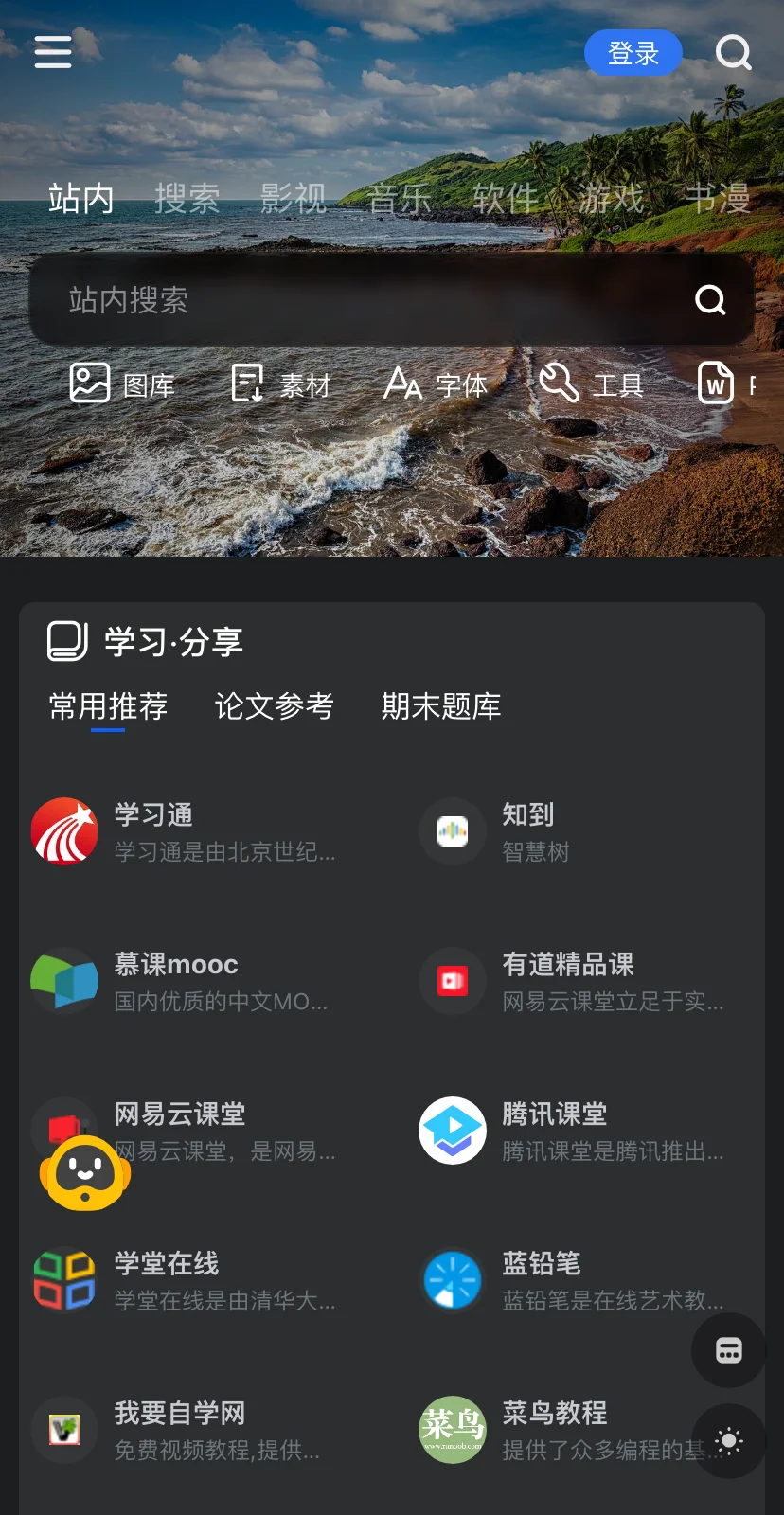Open the 蓝铅笔 site entry
This screenshot has height=1515, width=784.
coord(573,1280)
